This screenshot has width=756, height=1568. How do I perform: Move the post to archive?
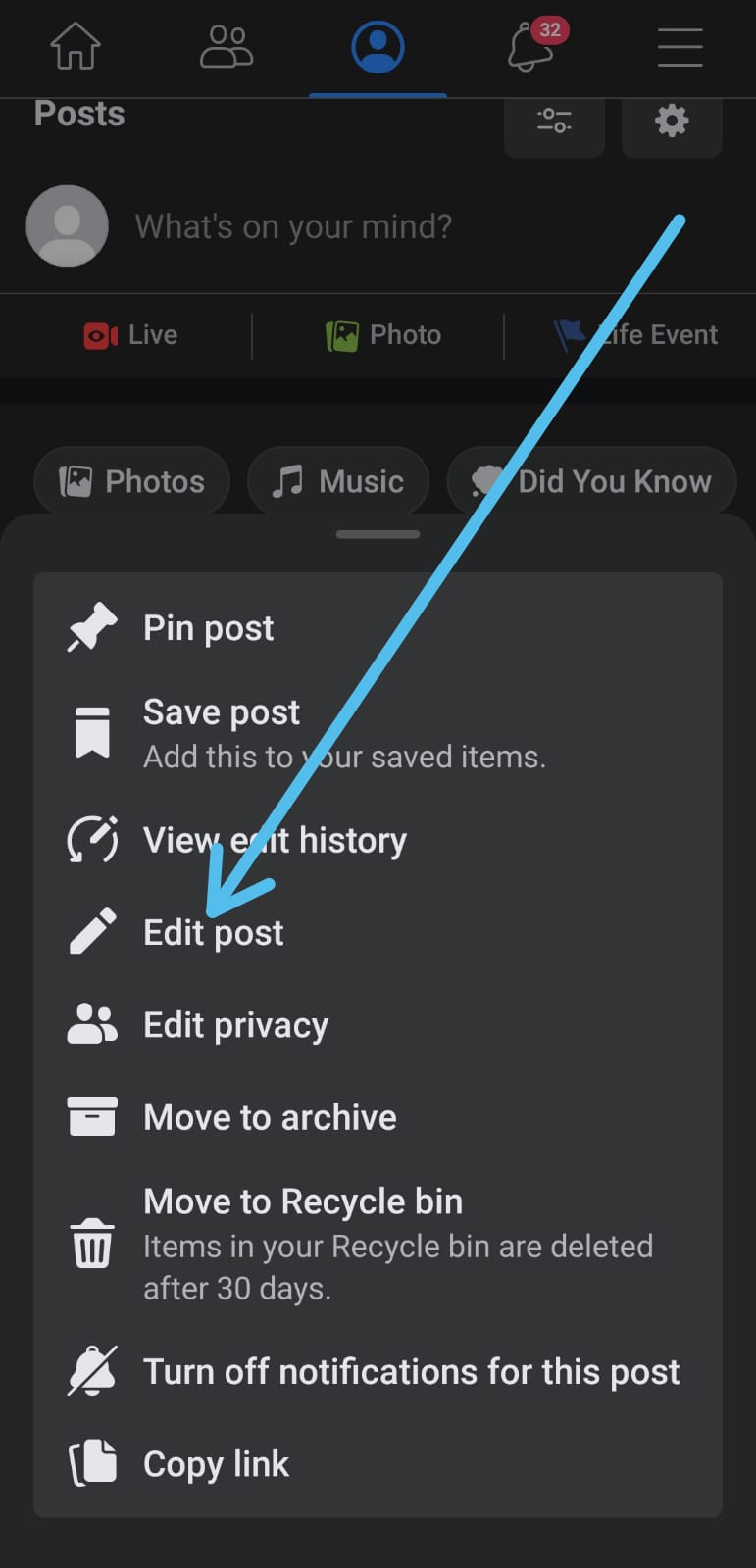point(378,1117)
